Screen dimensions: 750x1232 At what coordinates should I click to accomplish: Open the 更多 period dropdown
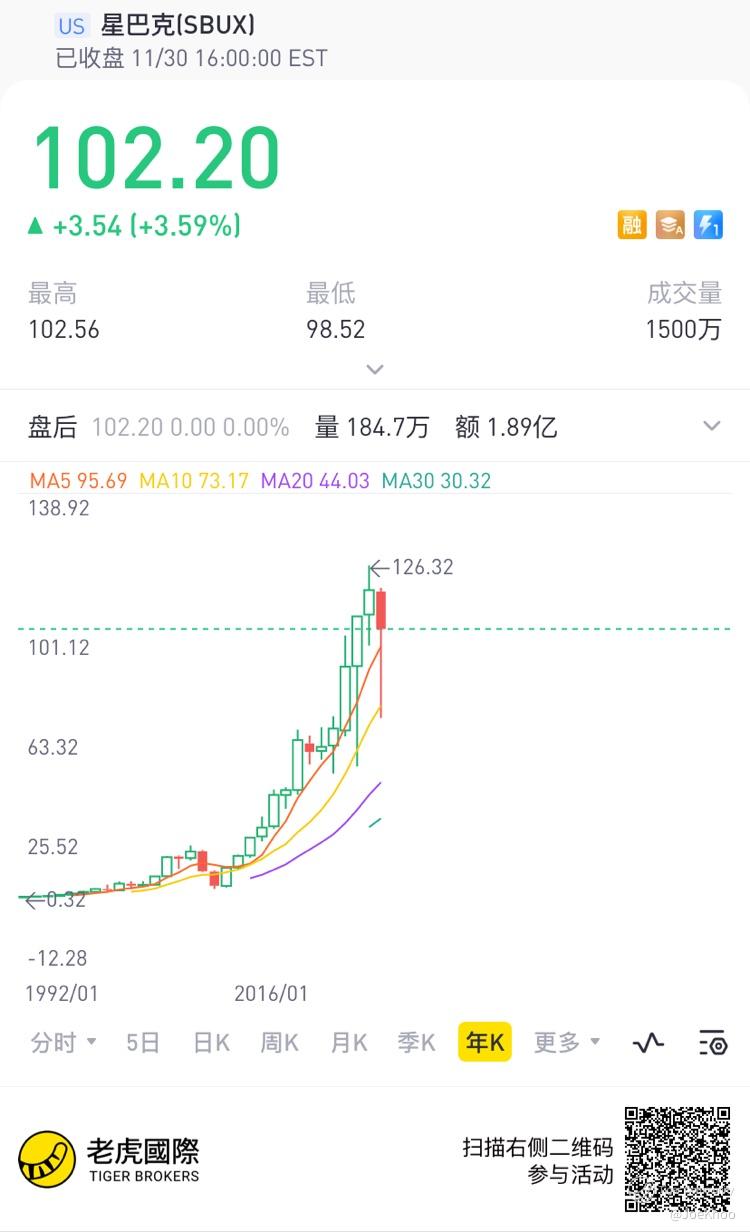click(566, 1043)
